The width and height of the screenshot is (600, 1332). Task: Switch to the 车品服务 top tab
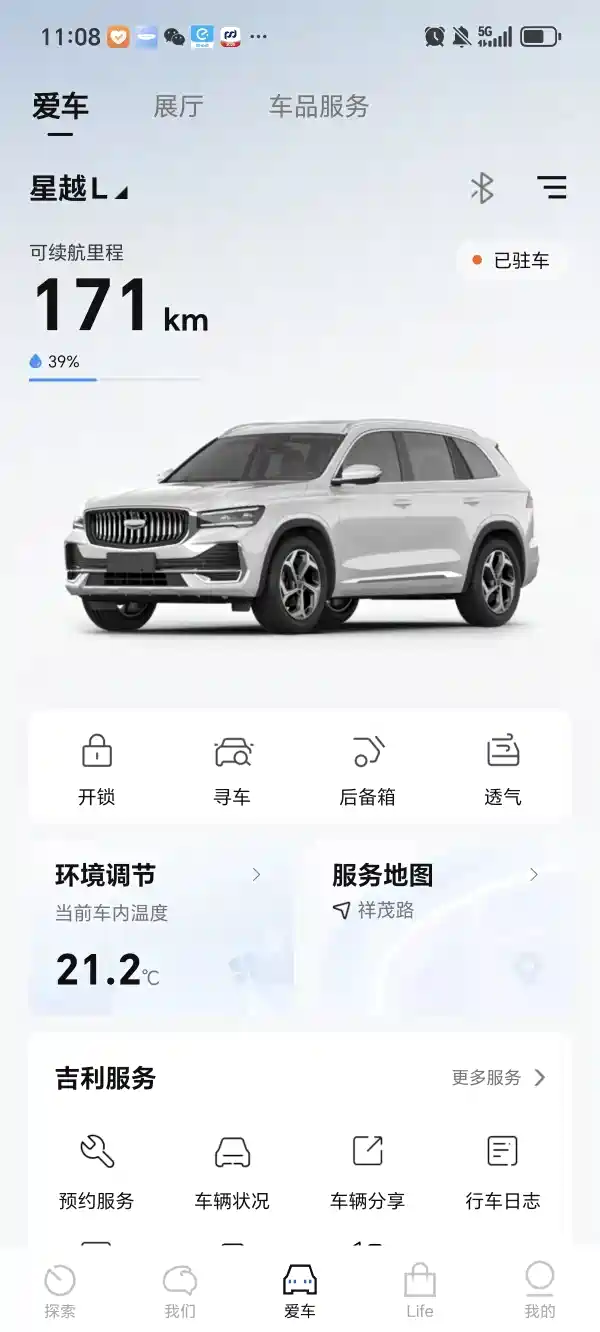319,107
